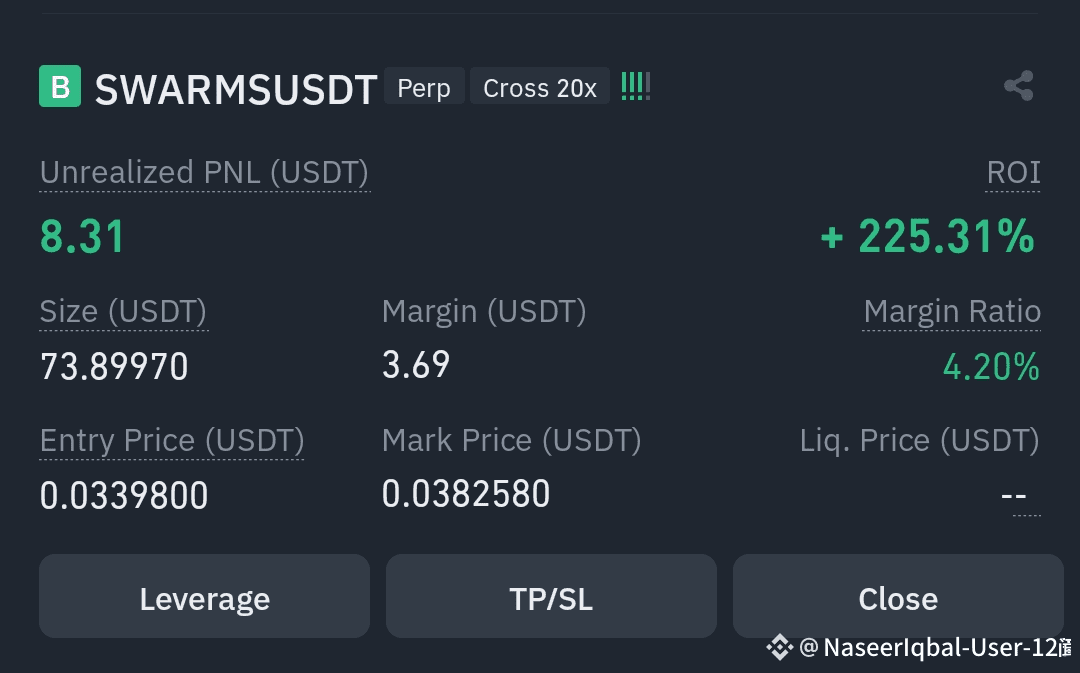The width and height of the screenshot is (1080, 673).
Task: Set TP/SL for this position
Action: (551, 598)
